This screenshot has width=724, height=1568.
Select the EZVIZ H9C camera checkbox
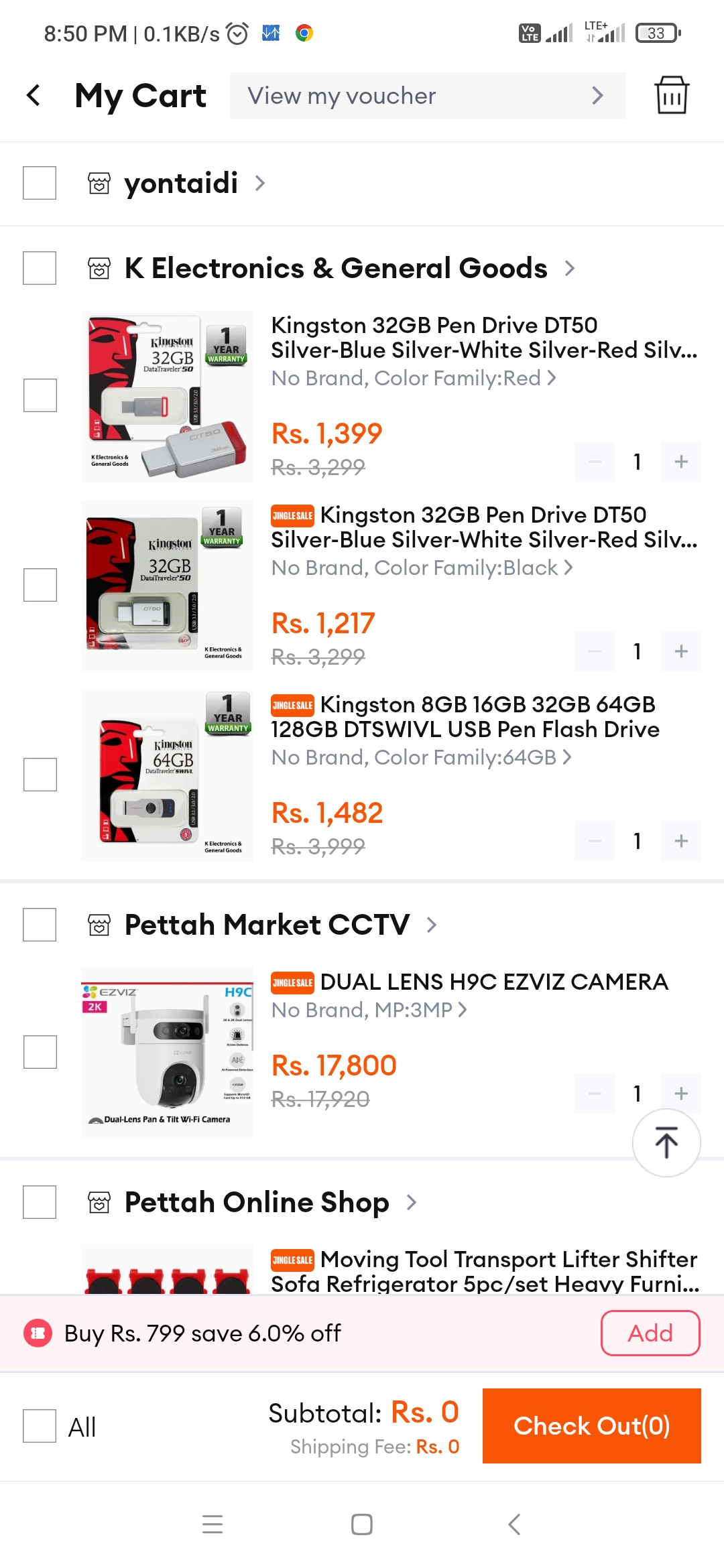(40, 1052)
